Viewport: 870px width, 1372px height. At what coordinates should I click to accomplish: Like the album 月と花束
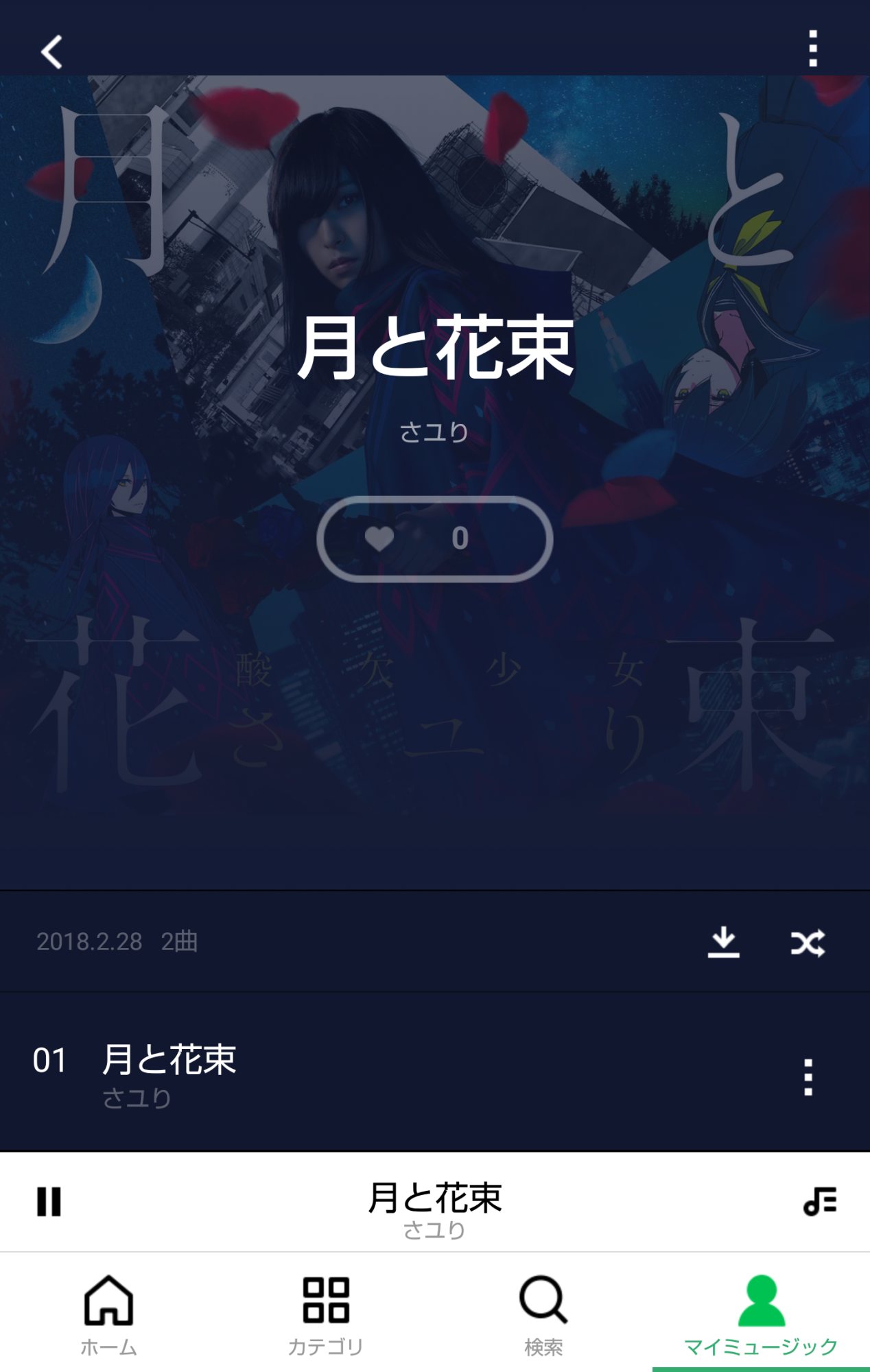[x=434, y=539]
